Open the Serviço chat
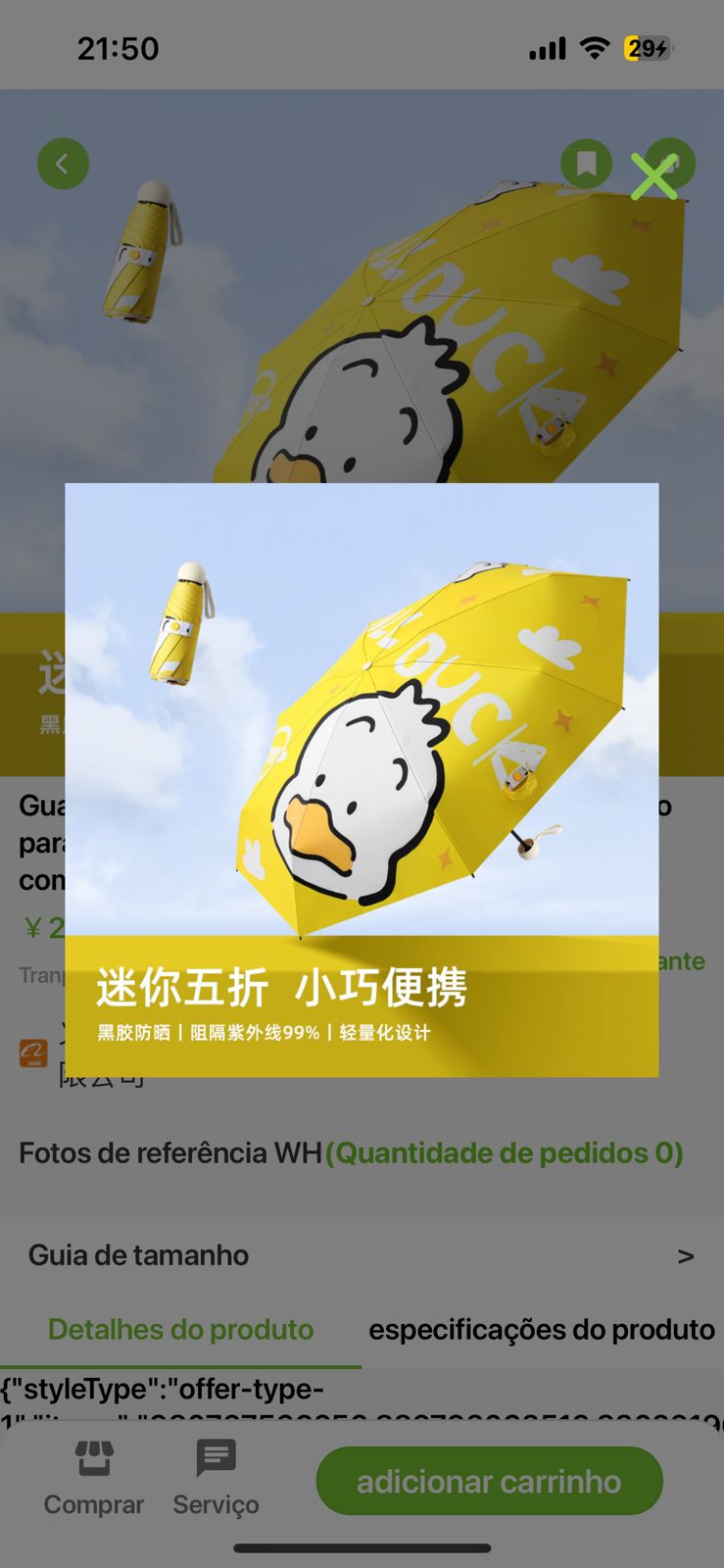This screenshot has width=724, height=1568. [216, 1478]
